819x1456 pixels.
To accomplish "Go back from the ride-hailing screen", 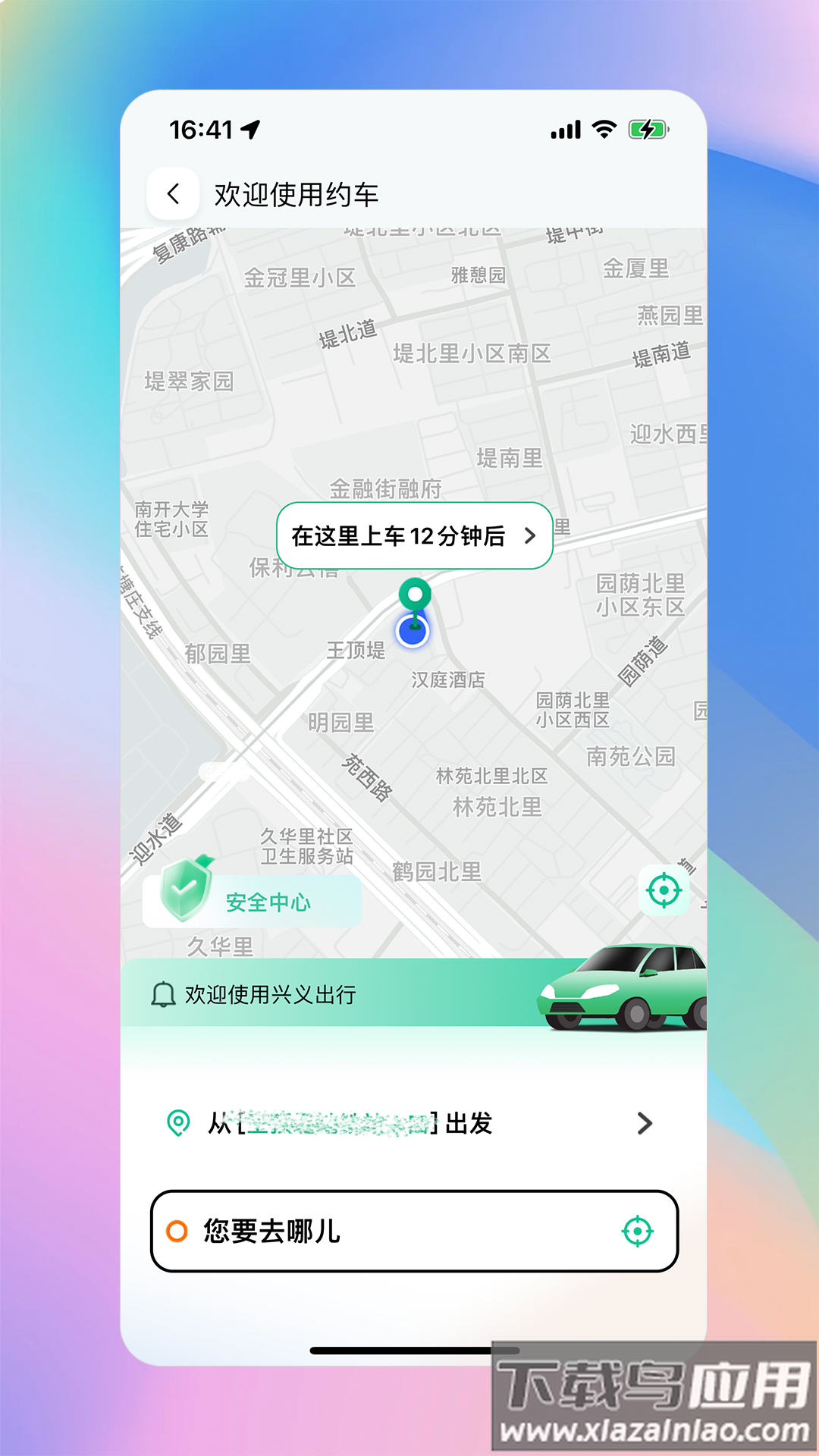I will click(173, 194).
